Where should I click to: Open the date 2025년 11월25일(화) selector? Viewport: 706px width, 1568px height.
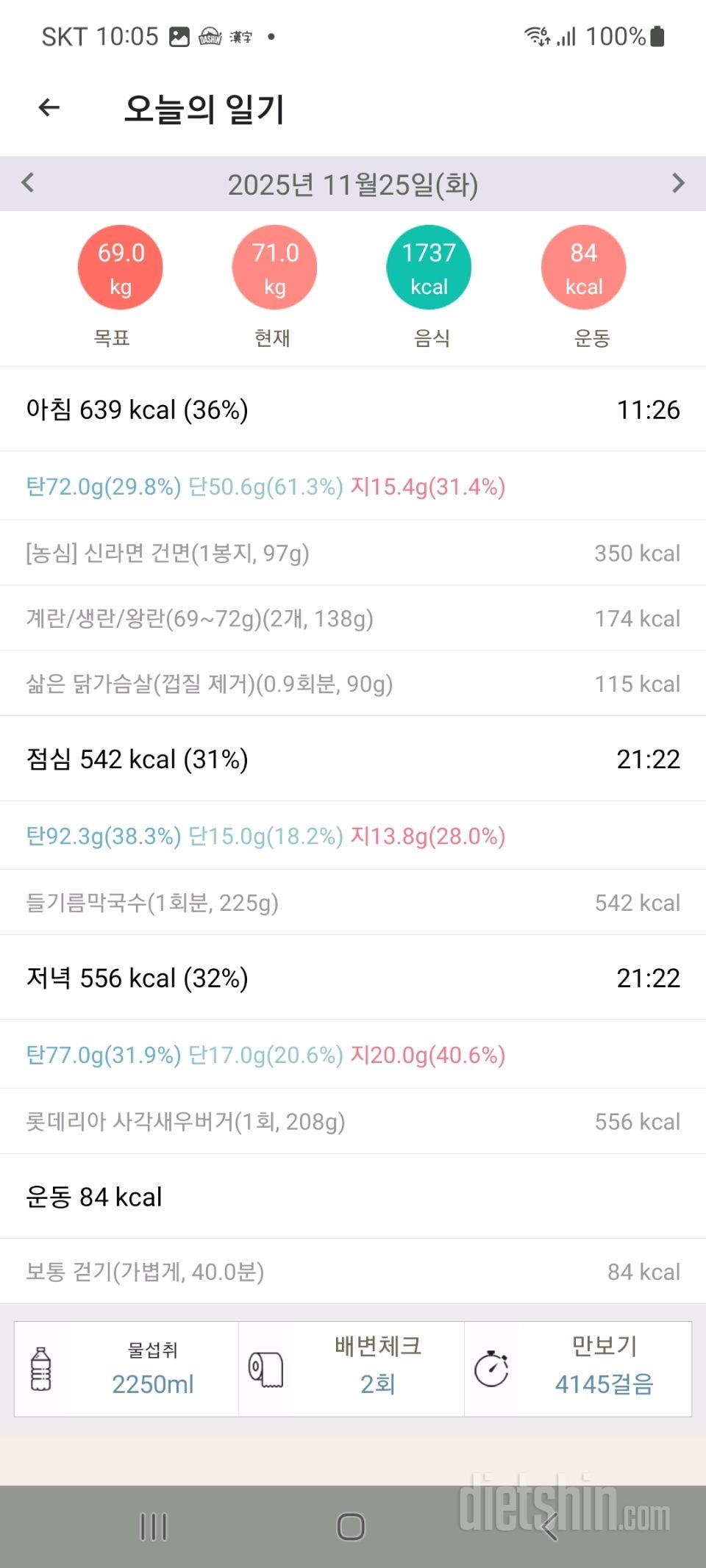click(353, 185)
